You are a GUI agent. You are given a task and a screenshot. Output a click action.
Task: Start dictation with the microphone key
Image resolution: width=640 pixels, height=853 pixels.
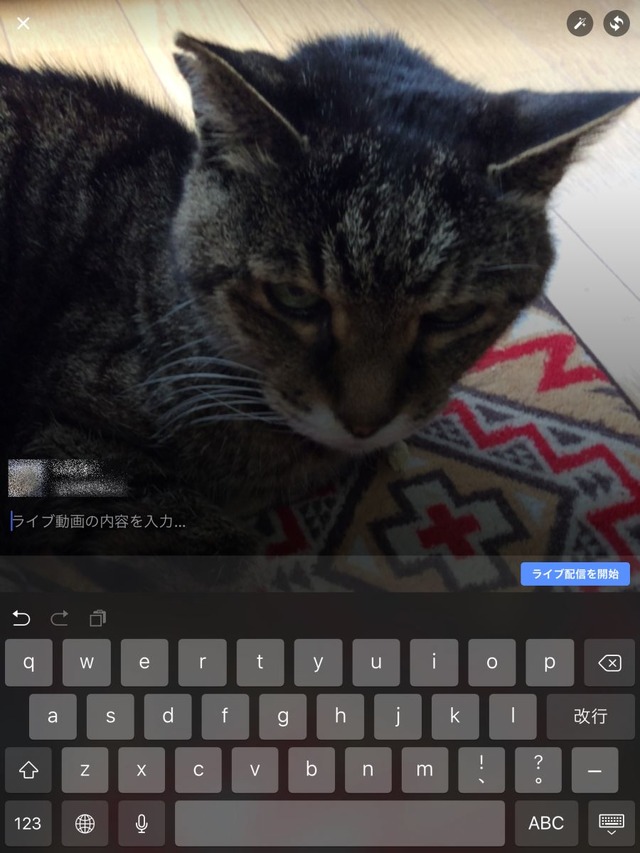[x=142, y=823]
